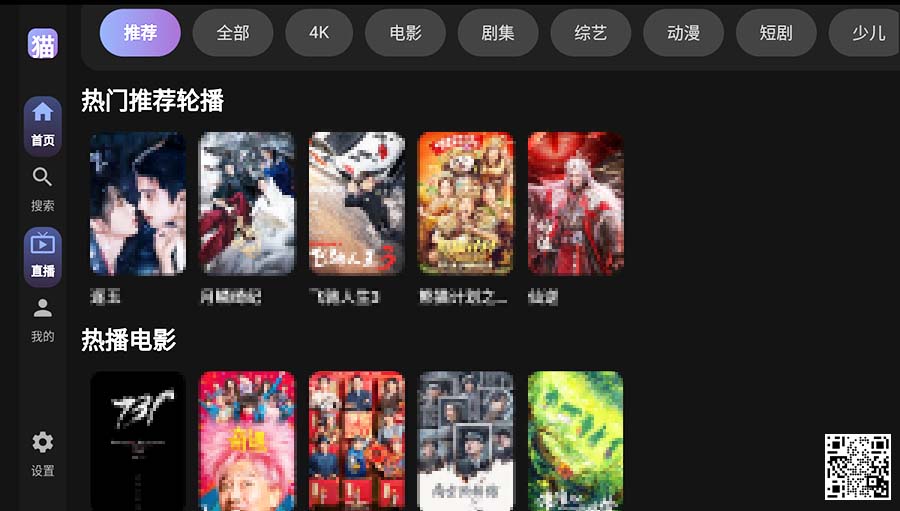Open the black 731 movie poster
This screenshot has height=511, width=900.
coord(138,440)
